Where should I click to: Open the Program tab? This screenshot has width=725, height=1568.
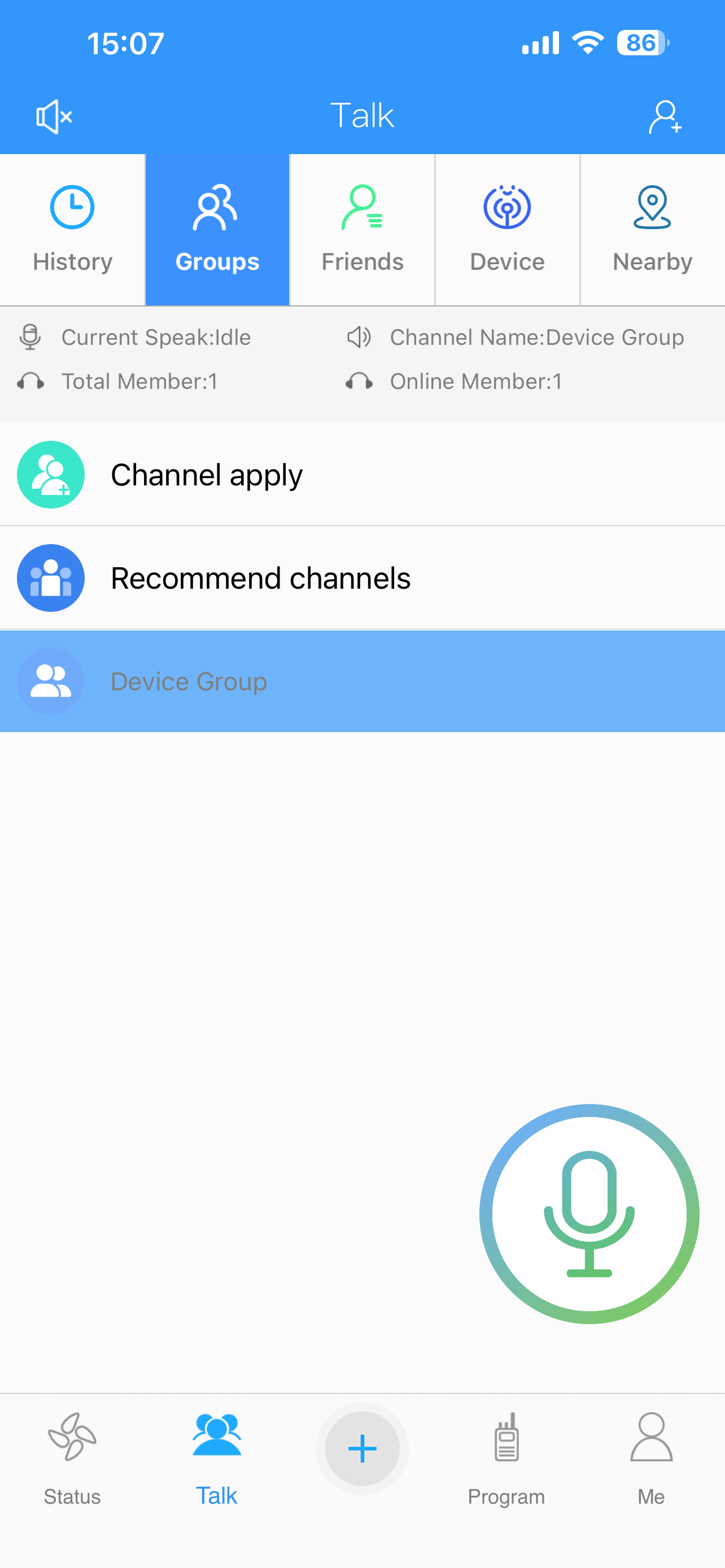(x=506, y=1458)
